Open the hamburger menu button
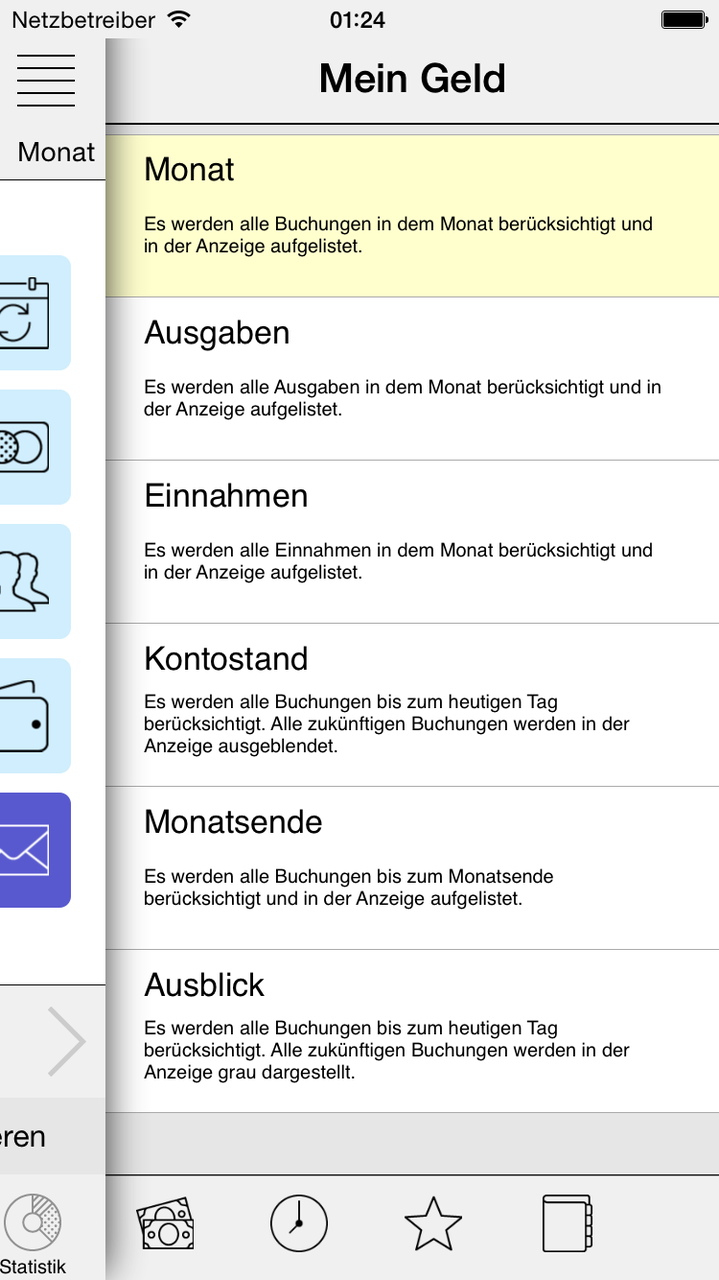The image size is (719, 1280). tap(46, 80)
